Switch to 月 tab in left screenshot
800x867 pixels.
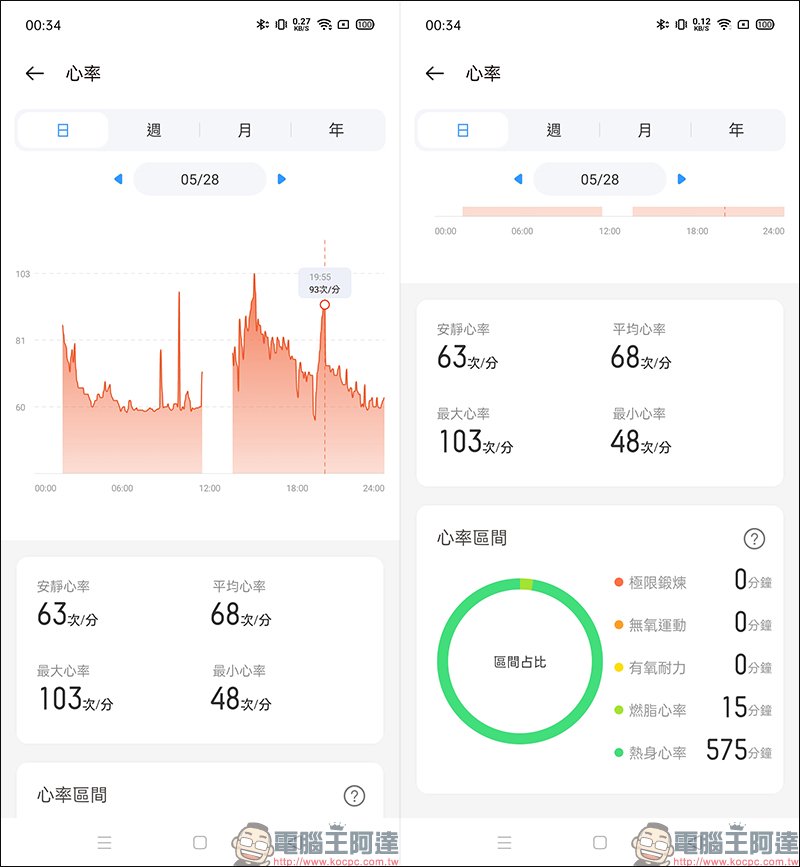click(x=245, y=130)
